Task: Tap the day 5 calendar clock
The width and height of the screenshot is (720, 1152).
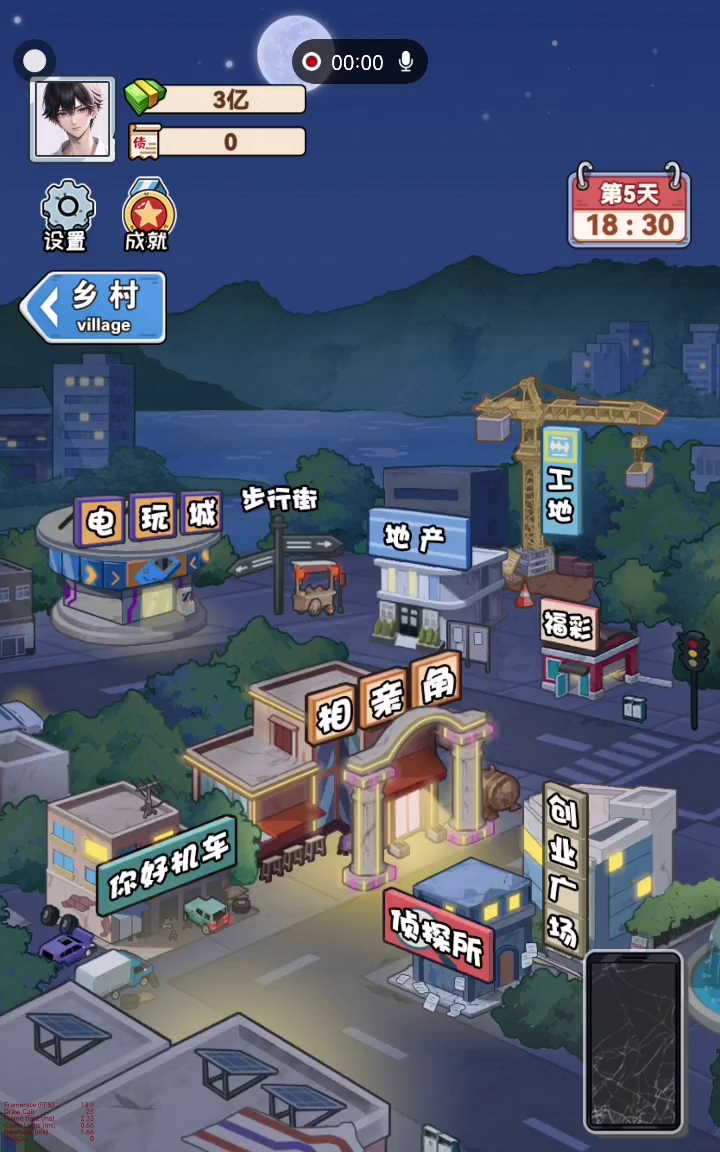Action: pyautogui.click(x=629, y=209)
